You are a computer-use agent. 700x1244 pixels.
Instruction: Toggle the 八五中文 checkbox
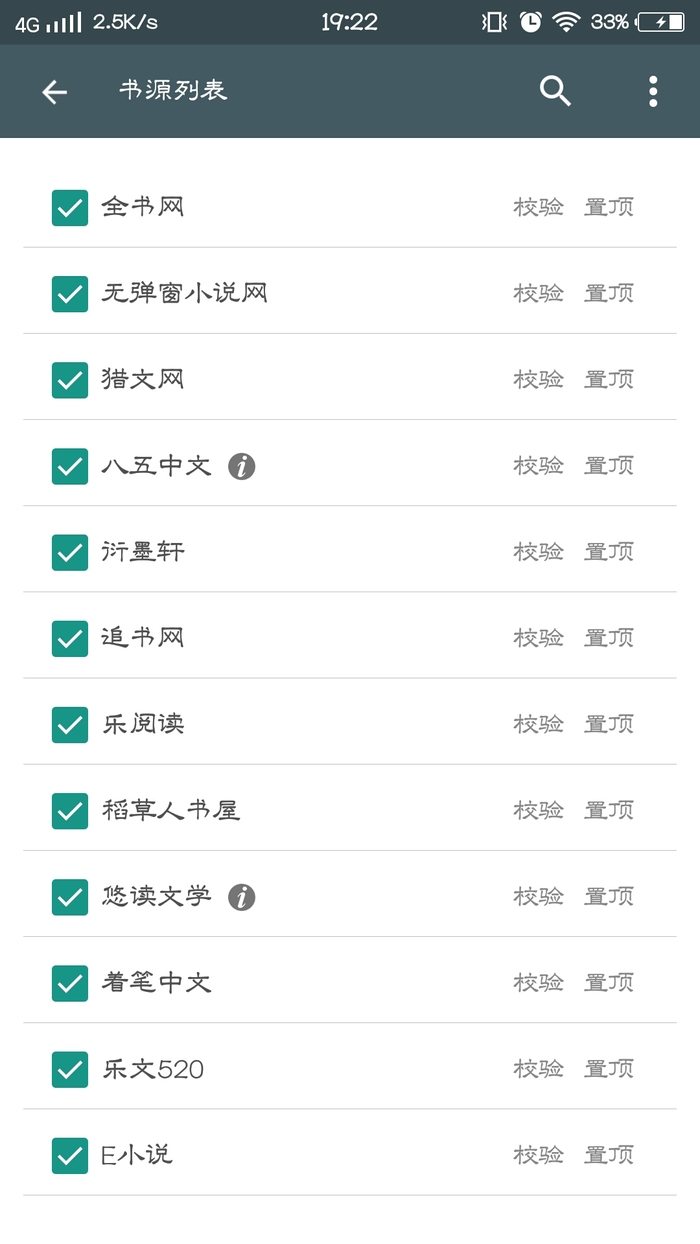70,466
